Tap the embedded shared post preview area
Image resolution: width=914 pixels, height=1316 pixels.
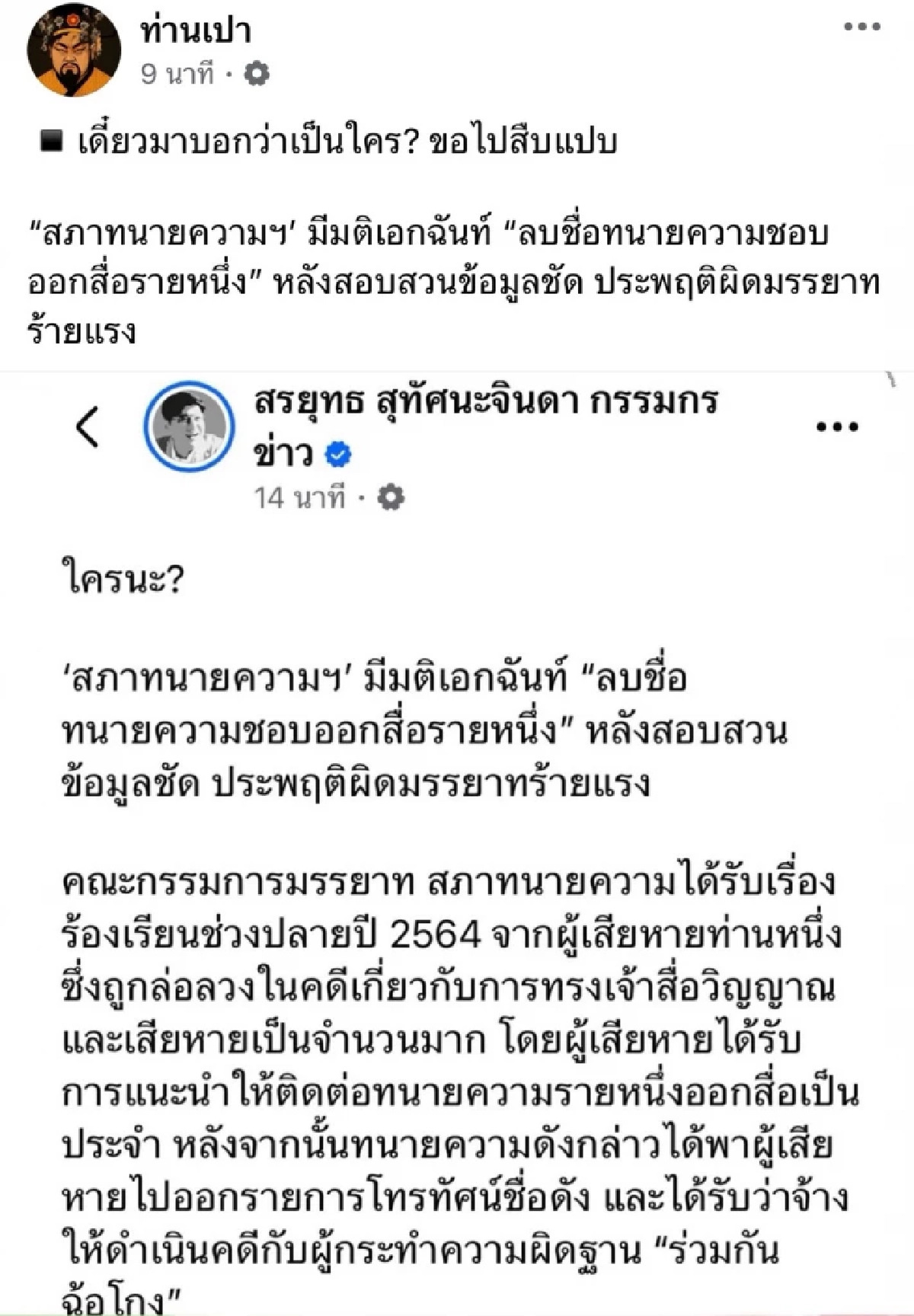tap(457, 838)
